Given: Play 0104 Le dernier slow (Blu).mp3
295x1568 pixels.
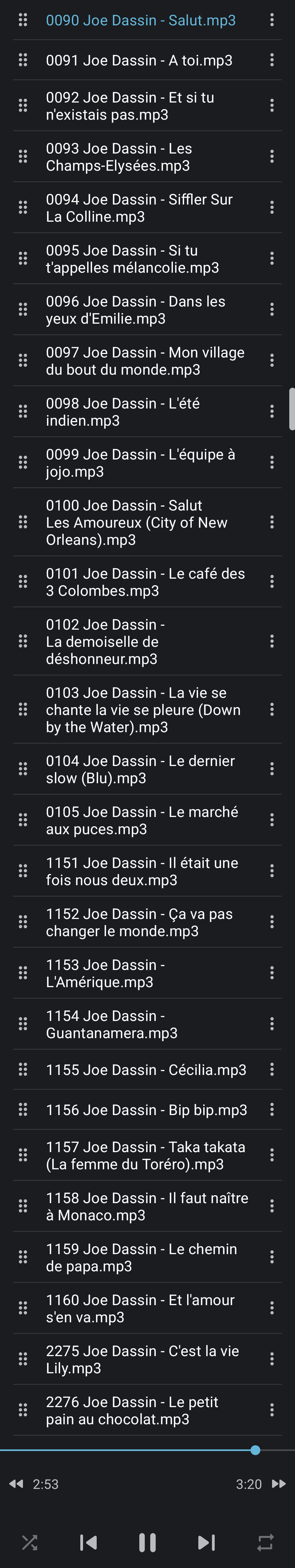Looking at the screenshot, I should click(147, 769).
